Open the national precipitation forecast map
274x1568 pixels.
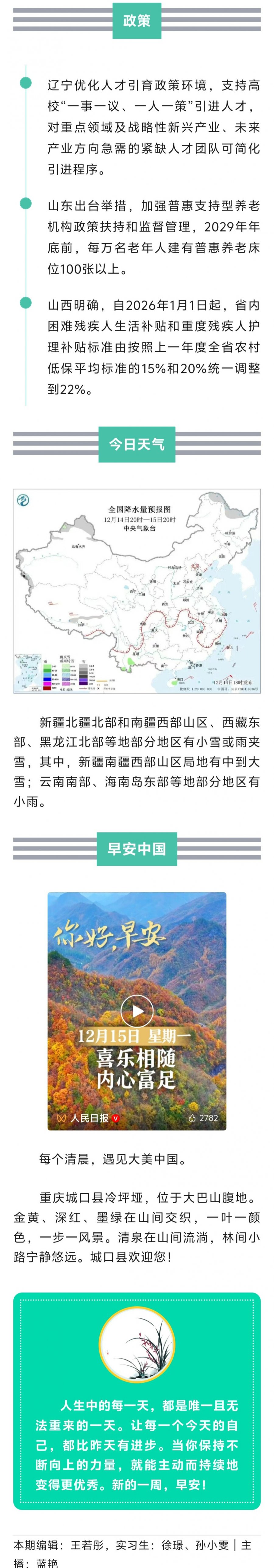point(137,590)
